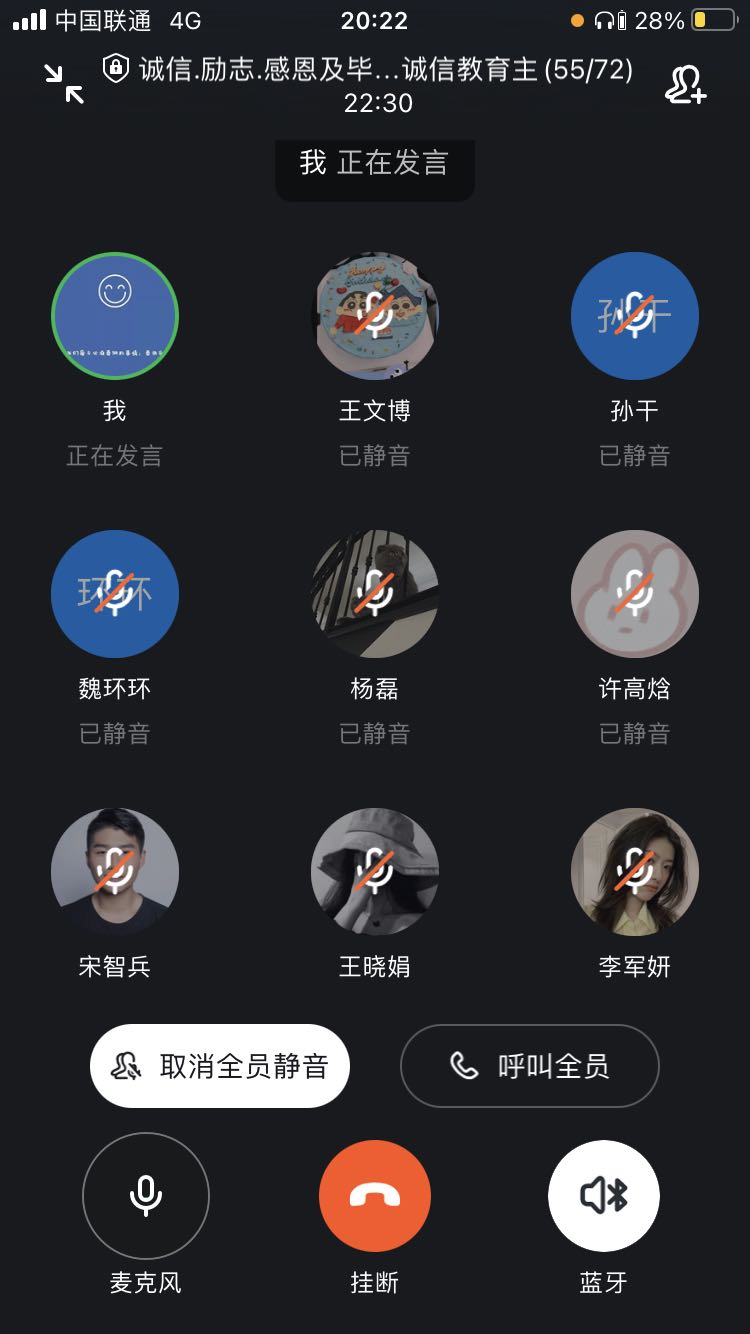Screen dimensions: 750x1334
Task: Tap 取消全员静音 to unmute everyone
Action: (220, 1066)
